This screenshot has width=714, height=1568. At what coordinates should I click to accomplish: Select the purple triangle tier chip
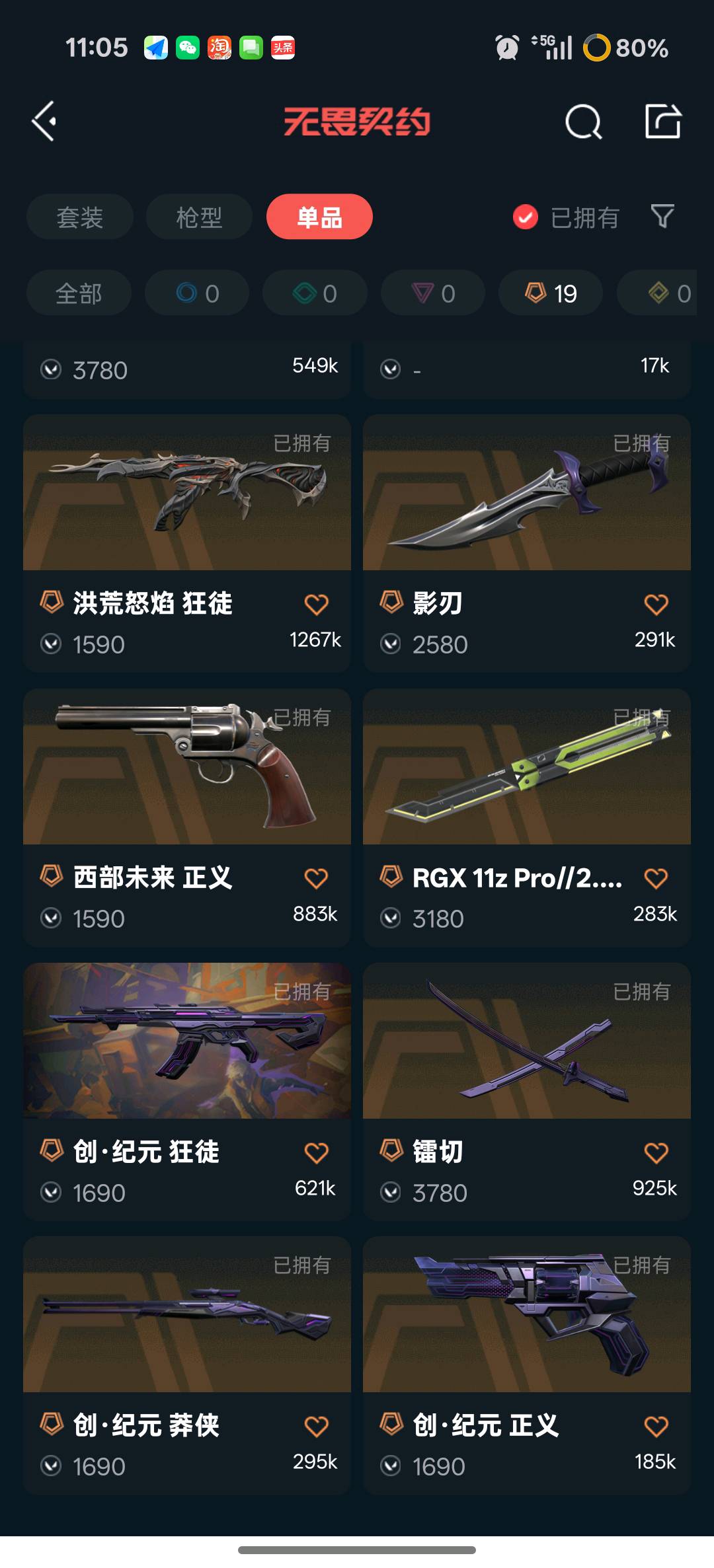433,293
